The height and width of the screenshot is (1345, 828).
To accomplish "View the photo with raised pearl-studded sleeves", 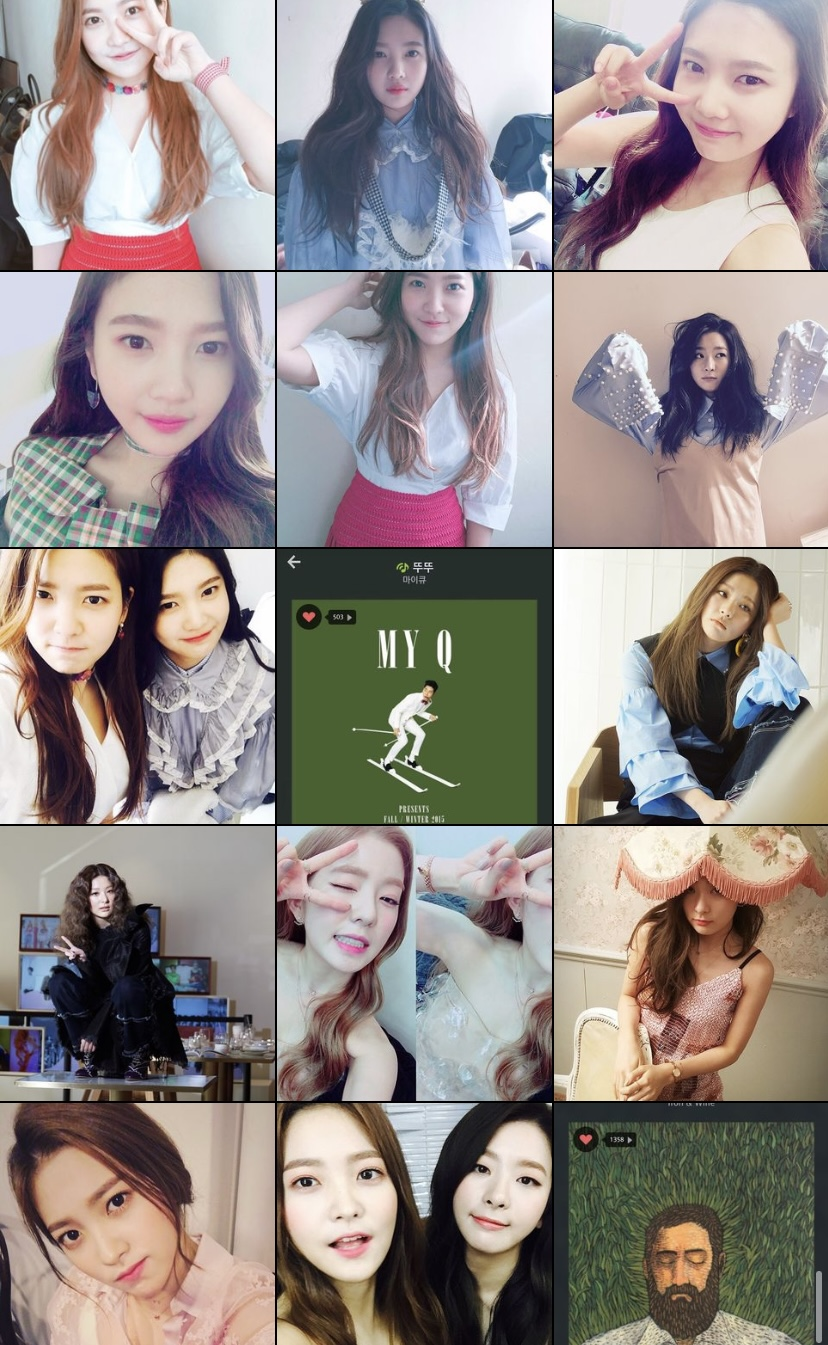I will click(x=691, y=410).
